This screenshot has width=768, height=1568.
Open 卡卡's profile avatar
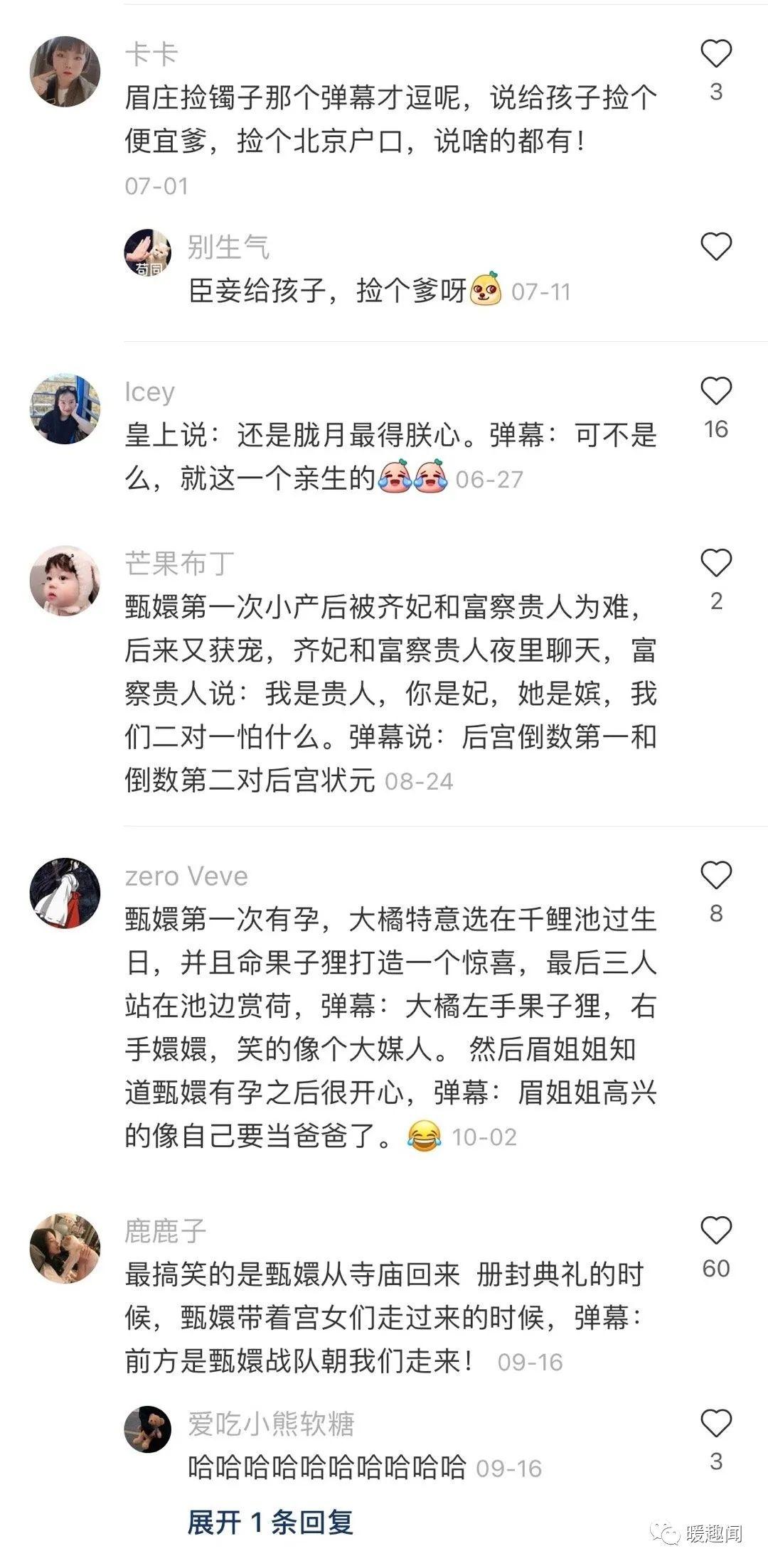65,72
